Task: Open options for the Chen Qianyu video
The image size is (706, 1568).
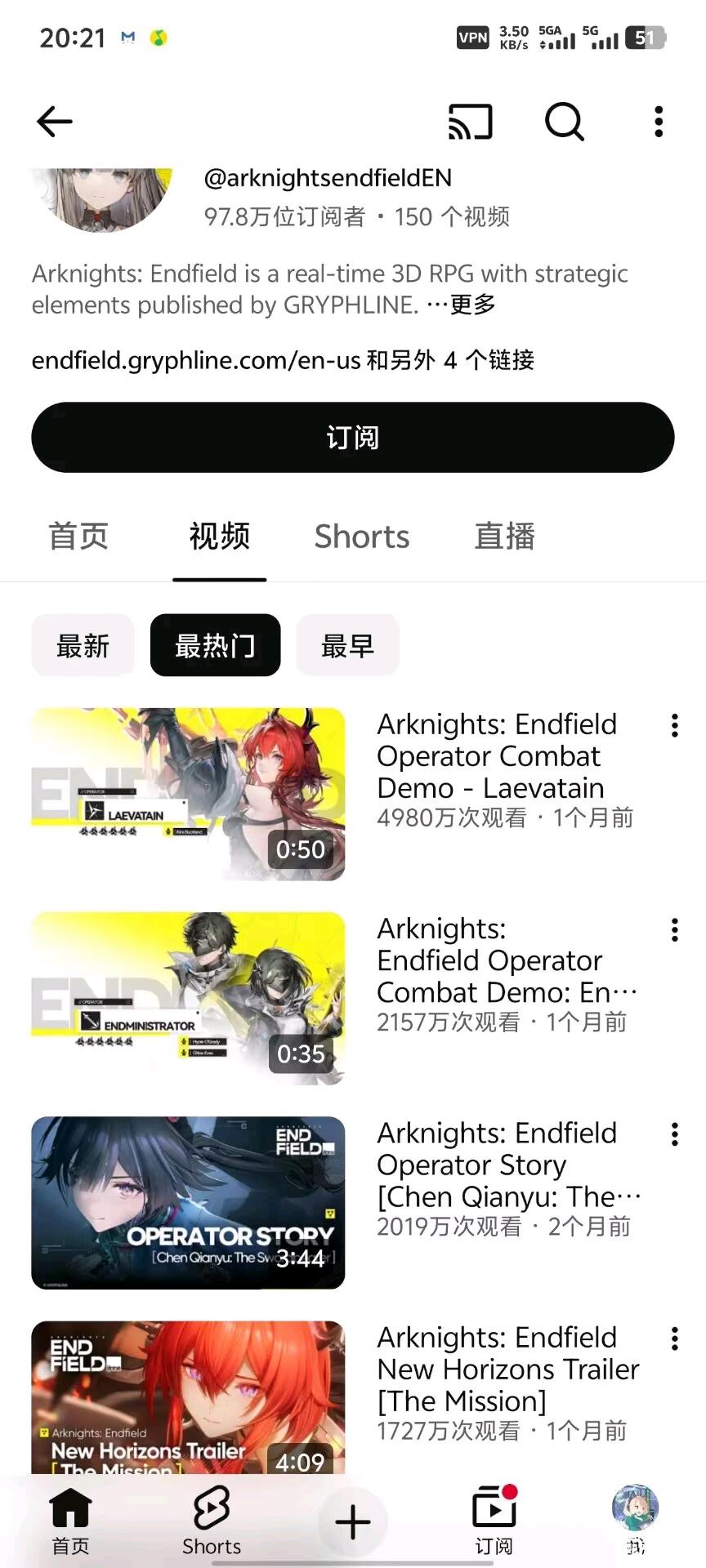Action: click(x=675, y=1134)
